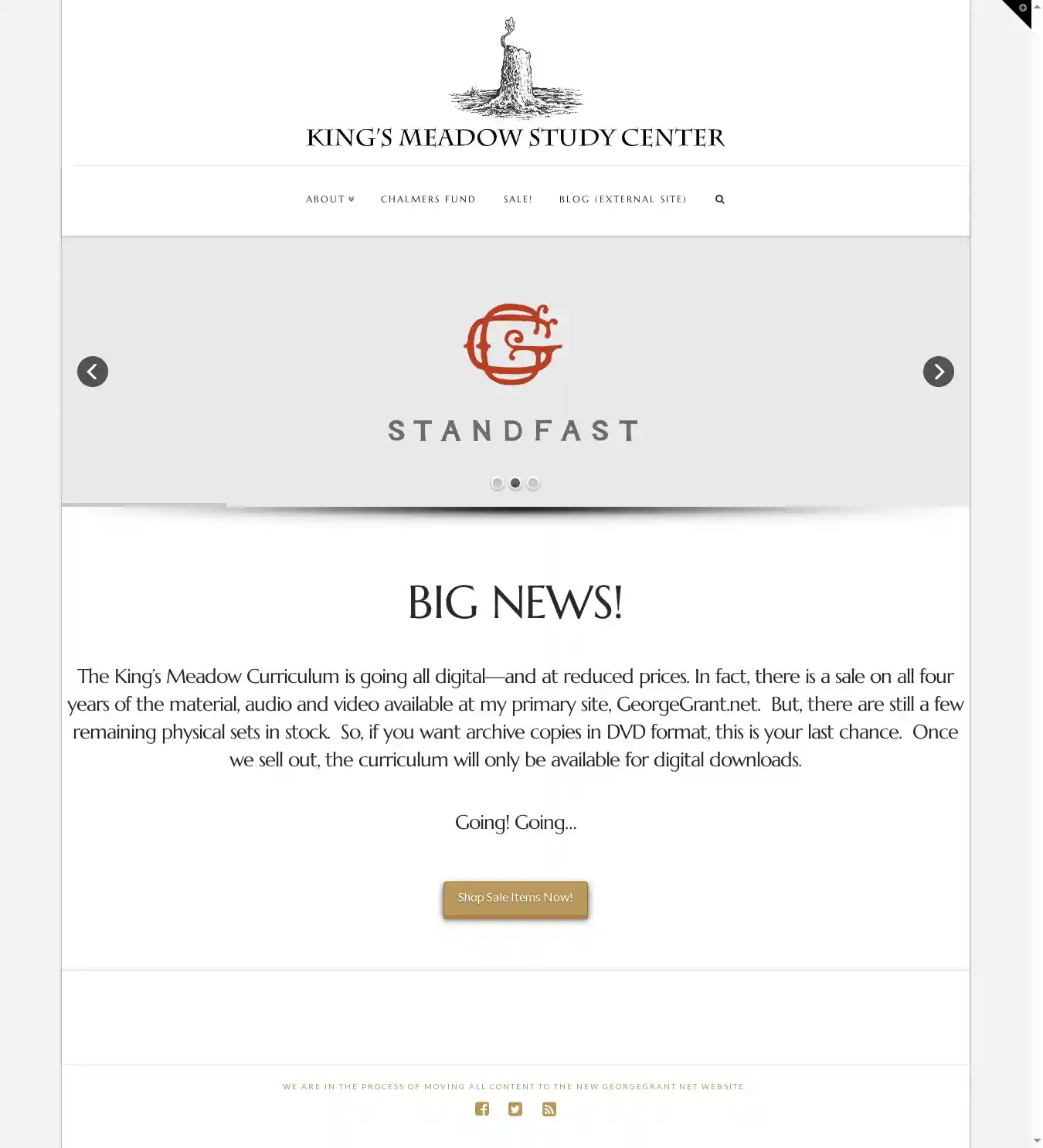1043x1148 pixels.
Task: Expand the corner plus toggle
Action: [x=1022, y=8]
